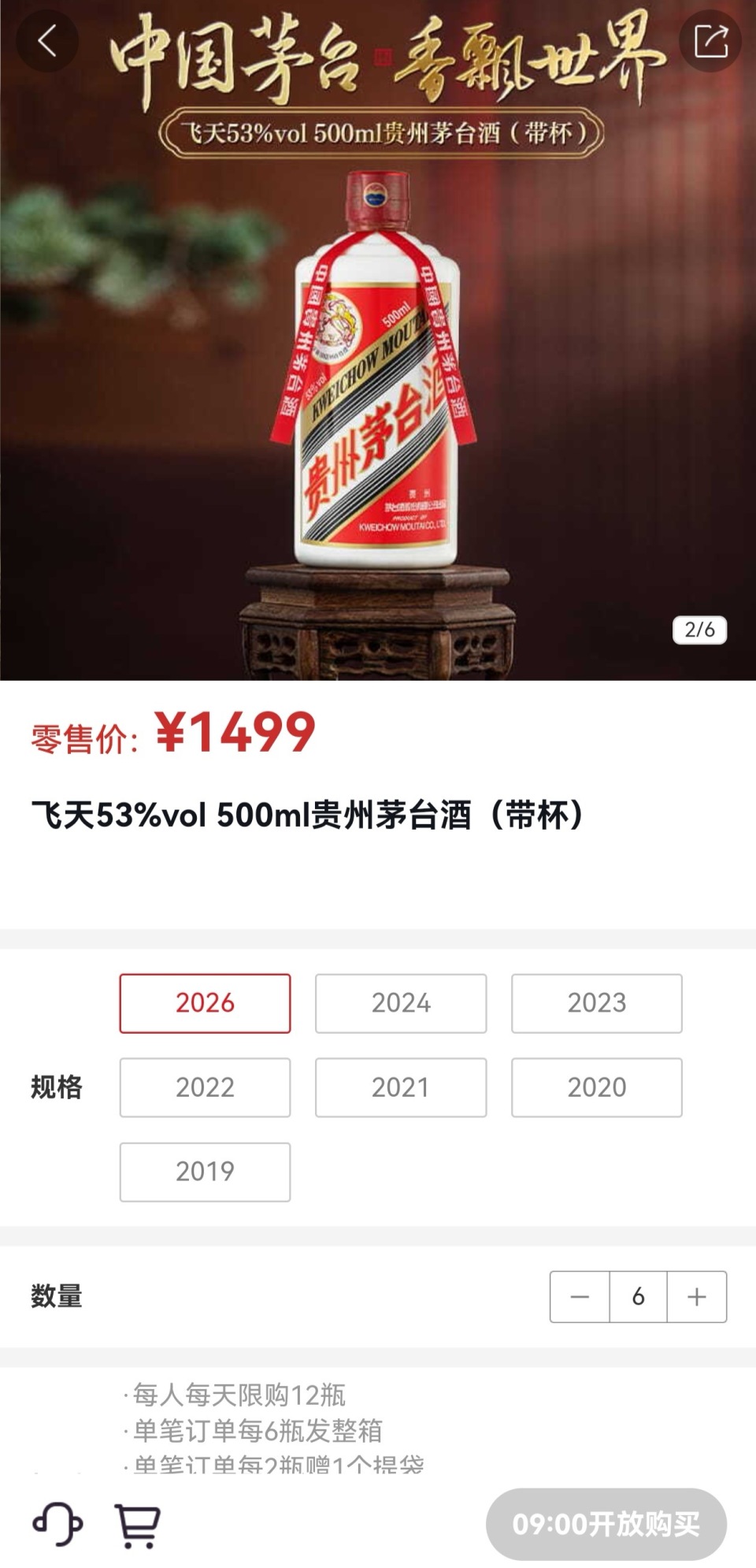Increase the quantity with the plus button

pos(696,1298)
